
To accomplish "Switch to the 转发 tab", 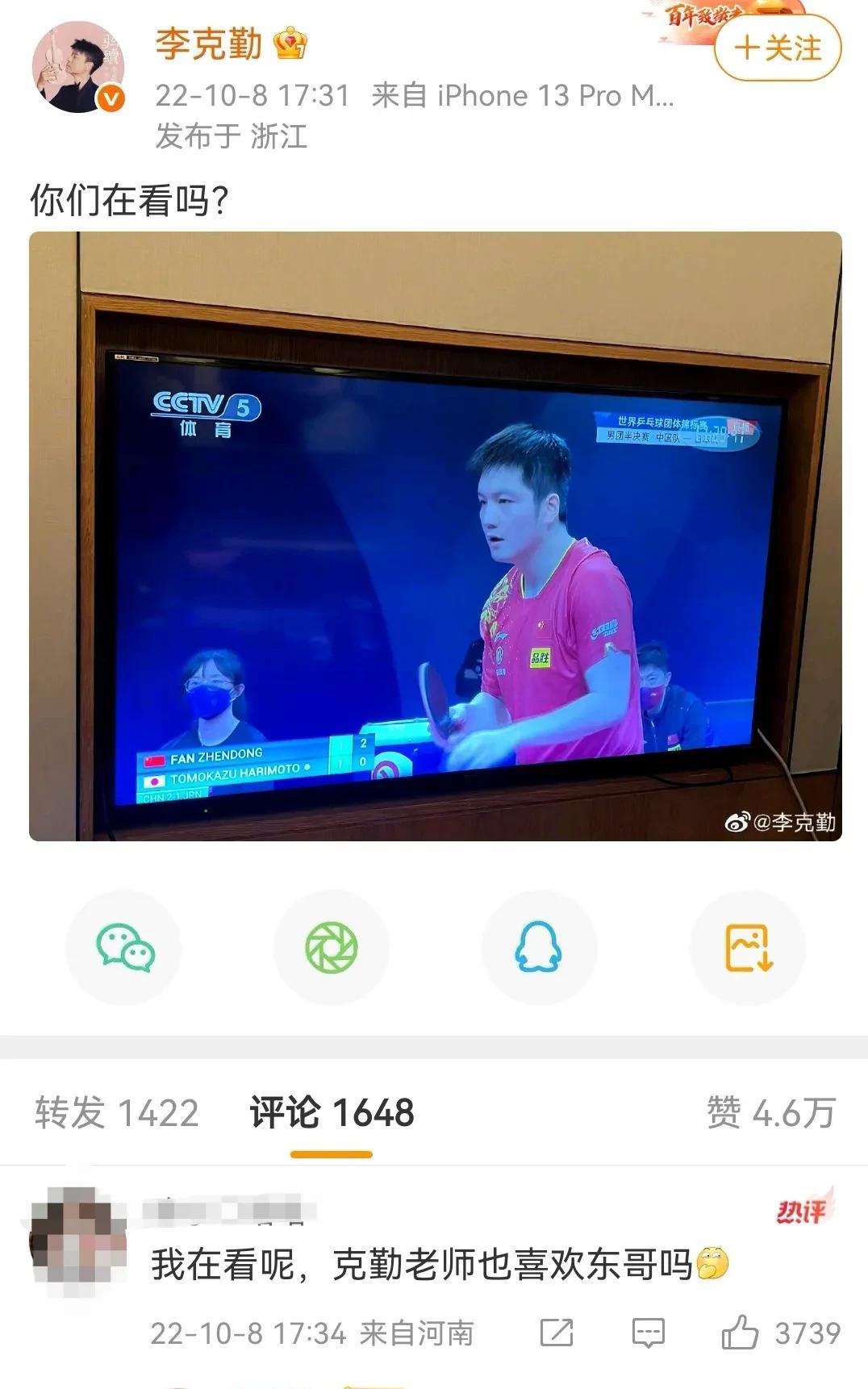I will [116, 1113].
